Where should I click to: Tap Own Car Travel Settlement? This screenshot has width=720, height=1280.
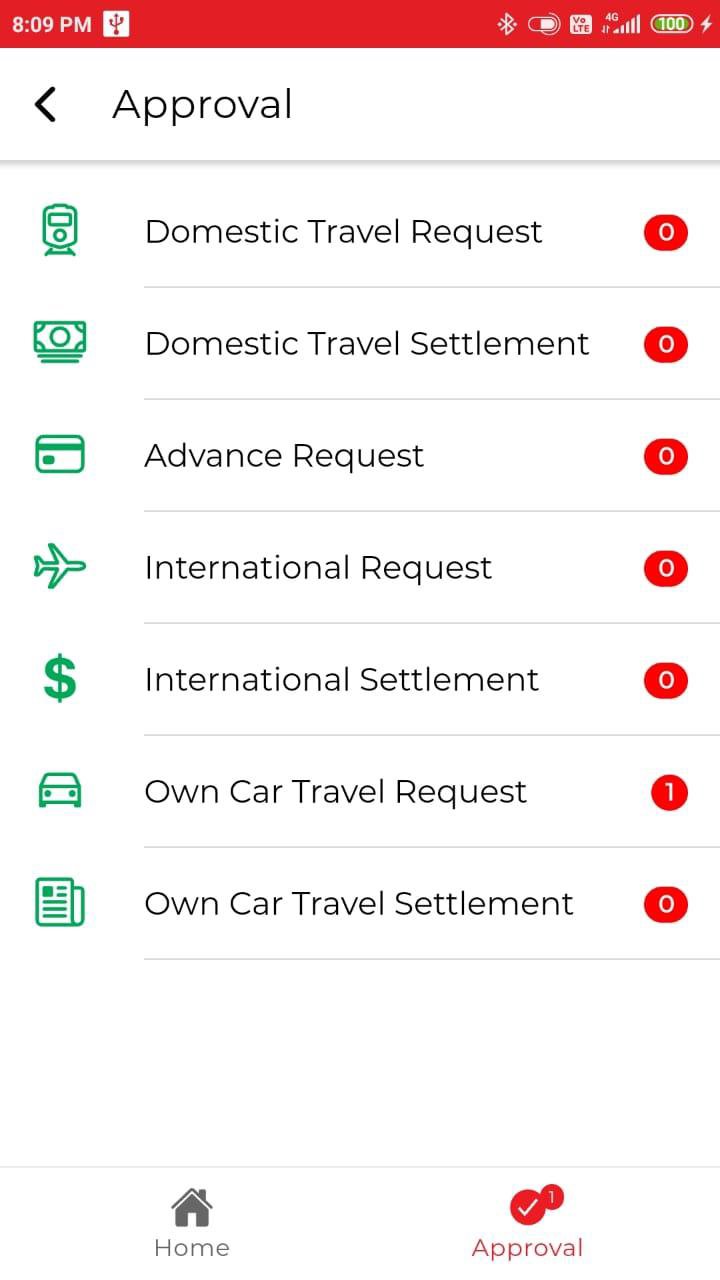coord(358,904)
